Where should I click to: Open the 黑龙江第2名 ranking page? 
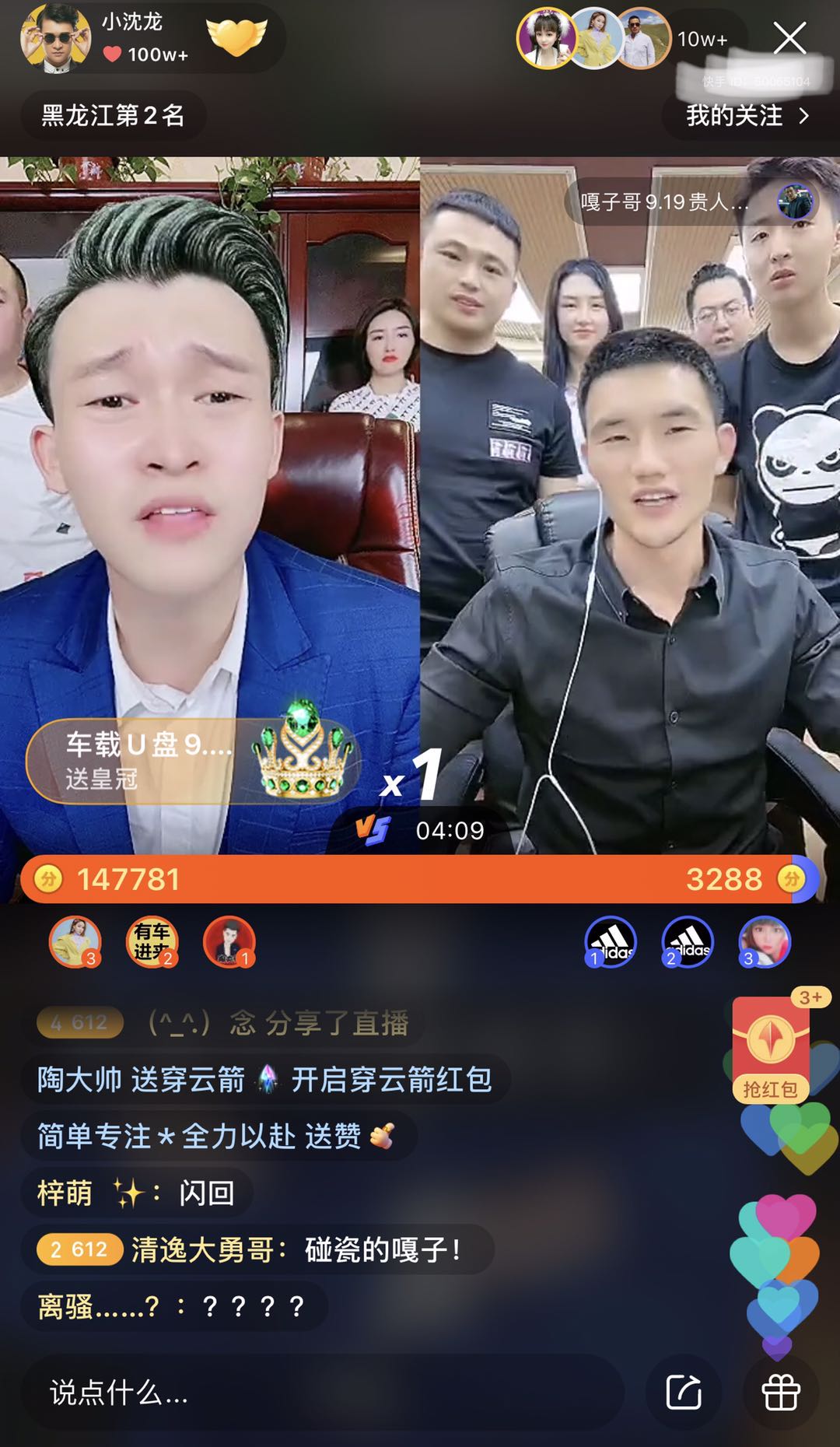tap(111, 115)
